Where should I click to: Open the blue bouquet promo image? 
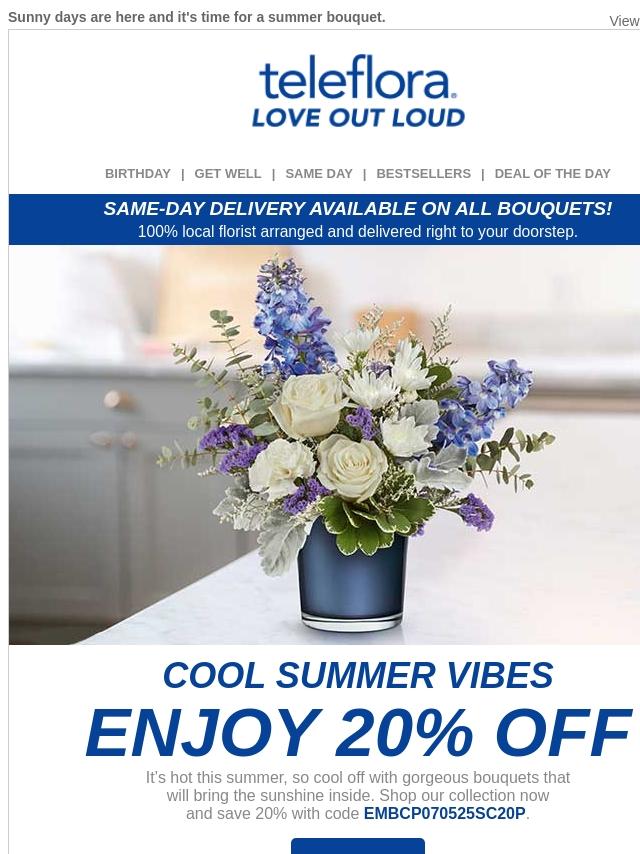click(x=324, y=445)
